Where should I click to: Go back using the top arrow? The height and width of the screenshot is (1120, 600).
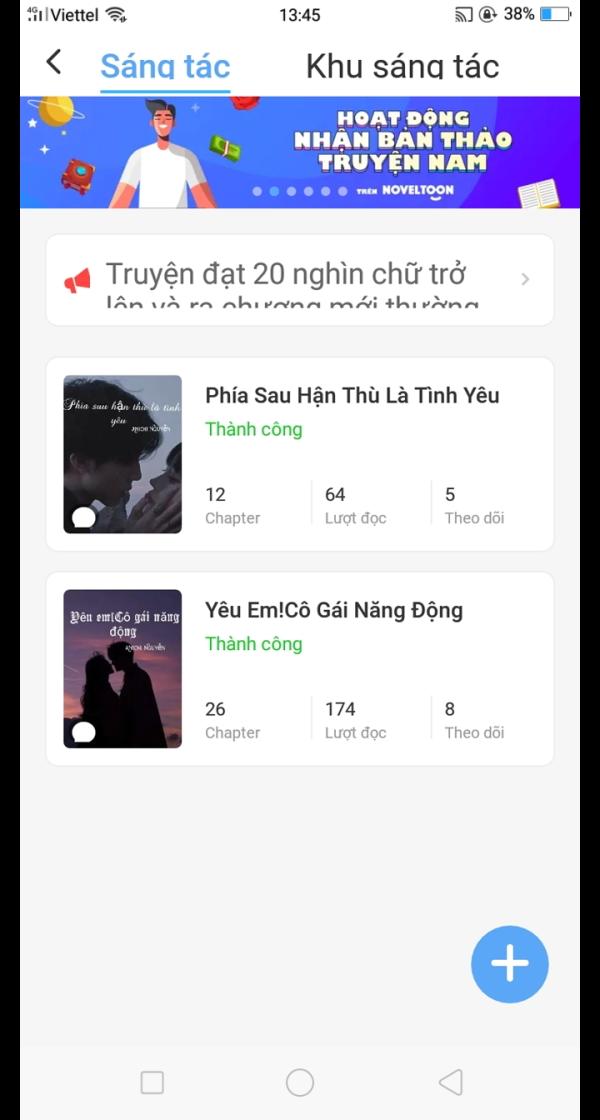tap(54, 62)
